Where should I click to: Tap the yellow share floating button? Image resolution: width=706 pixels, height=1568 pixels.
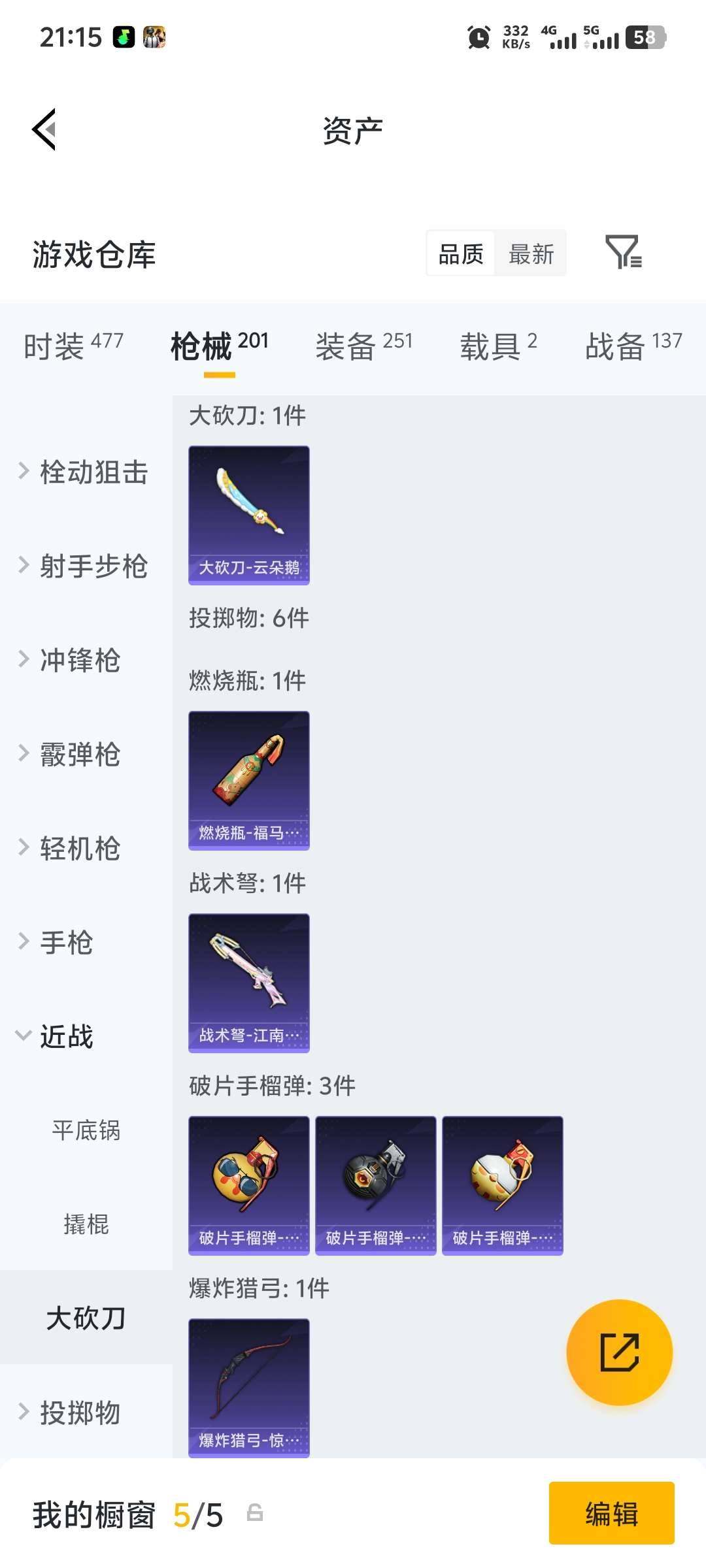tap(617, 1352)
